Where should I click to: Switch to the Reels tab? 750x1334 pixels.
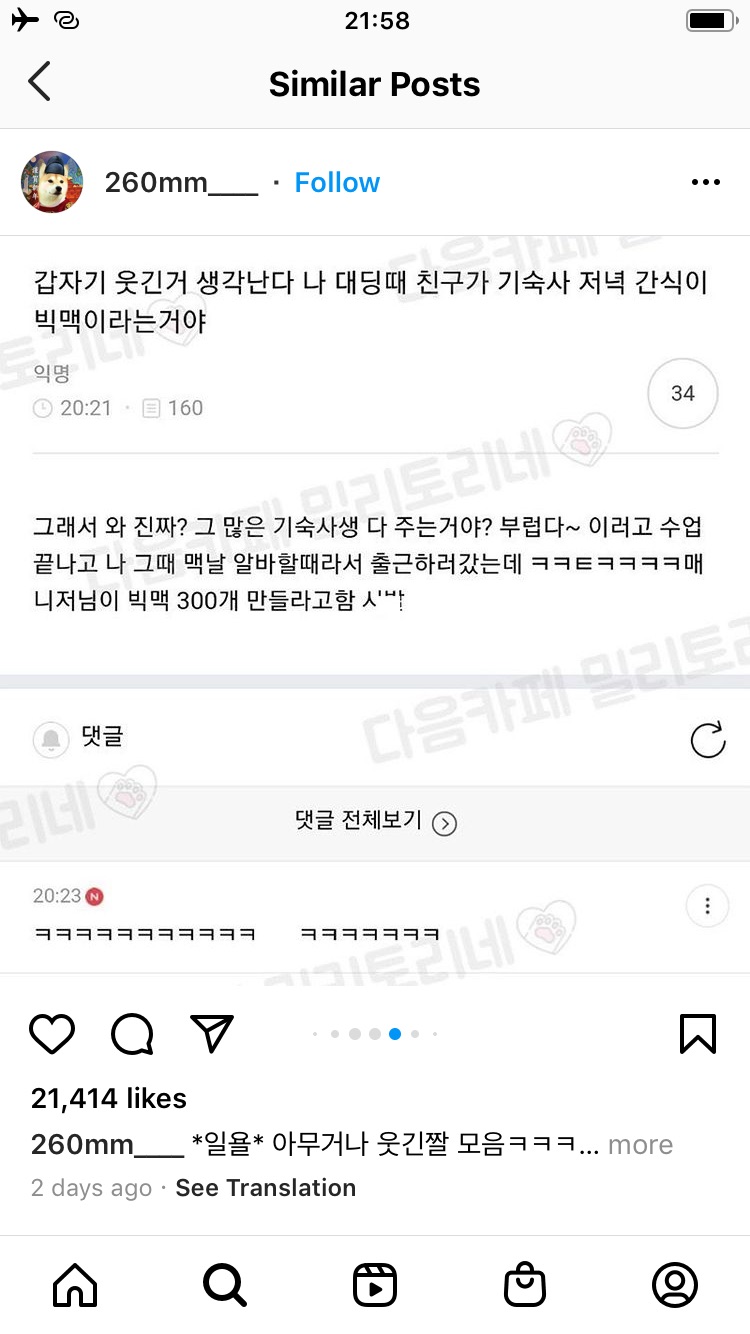tap(375, 1285)
